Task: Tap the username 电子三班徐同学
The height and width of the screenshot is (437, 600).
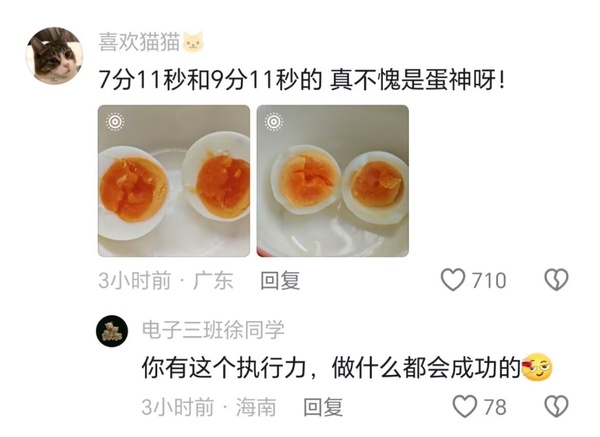Action: point(213,330)
